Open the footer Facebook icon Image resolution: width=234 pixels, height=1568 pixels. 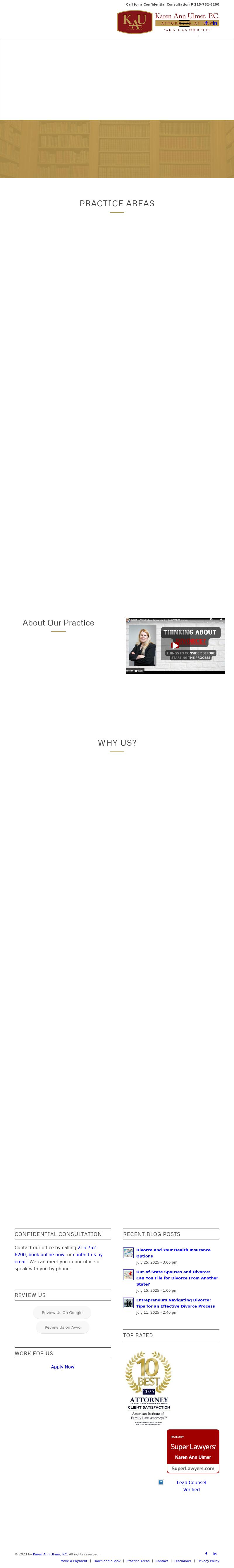[206, 1553]
